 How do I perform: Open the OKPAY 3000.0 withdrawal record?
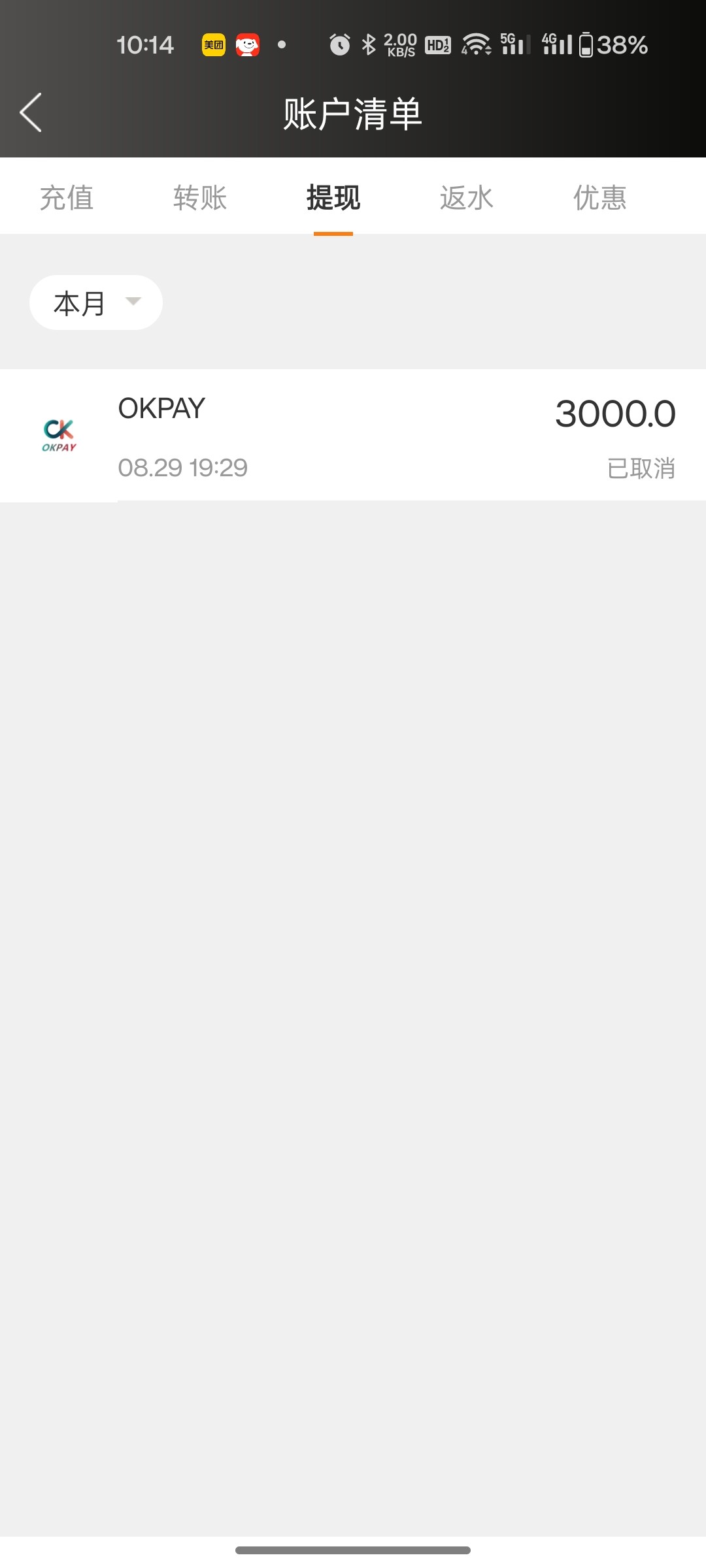point(353,436)
